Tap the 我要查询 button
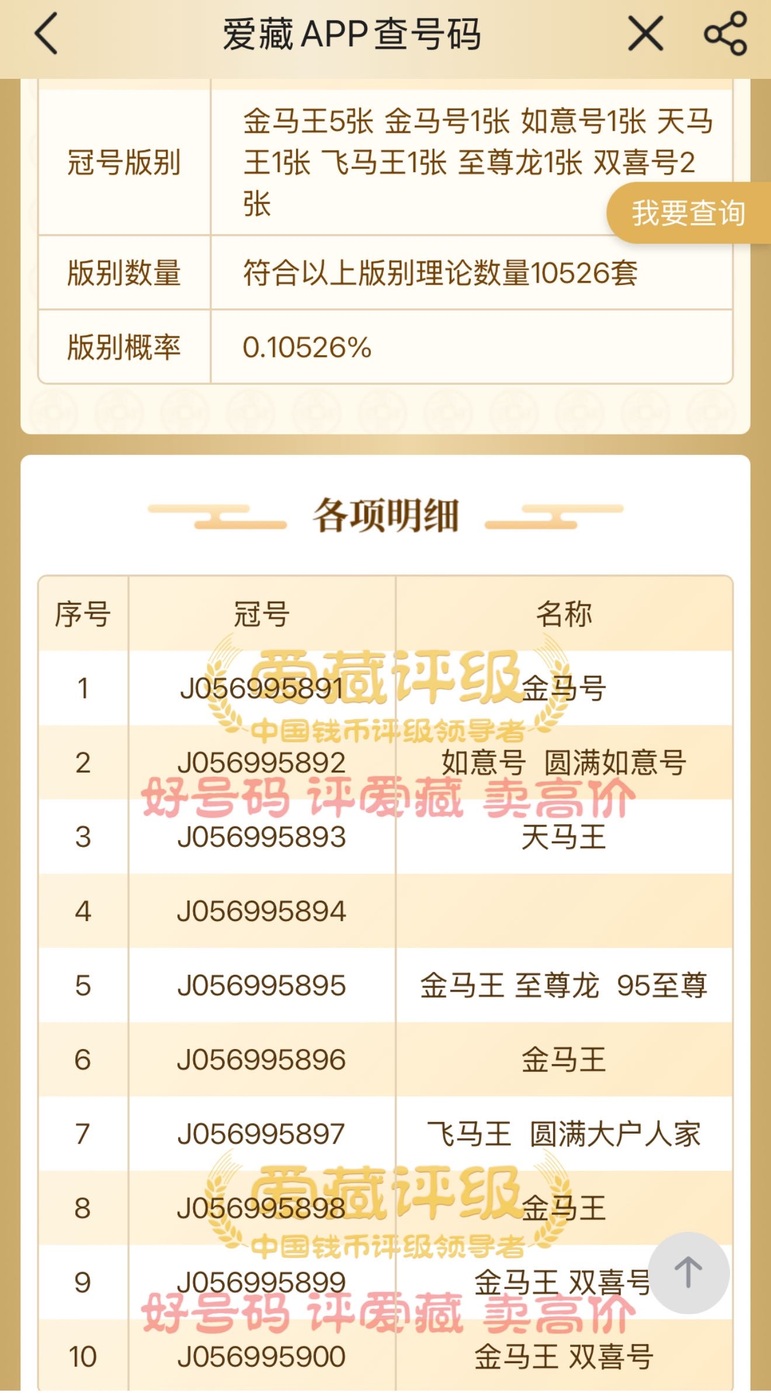 [688, 213]
